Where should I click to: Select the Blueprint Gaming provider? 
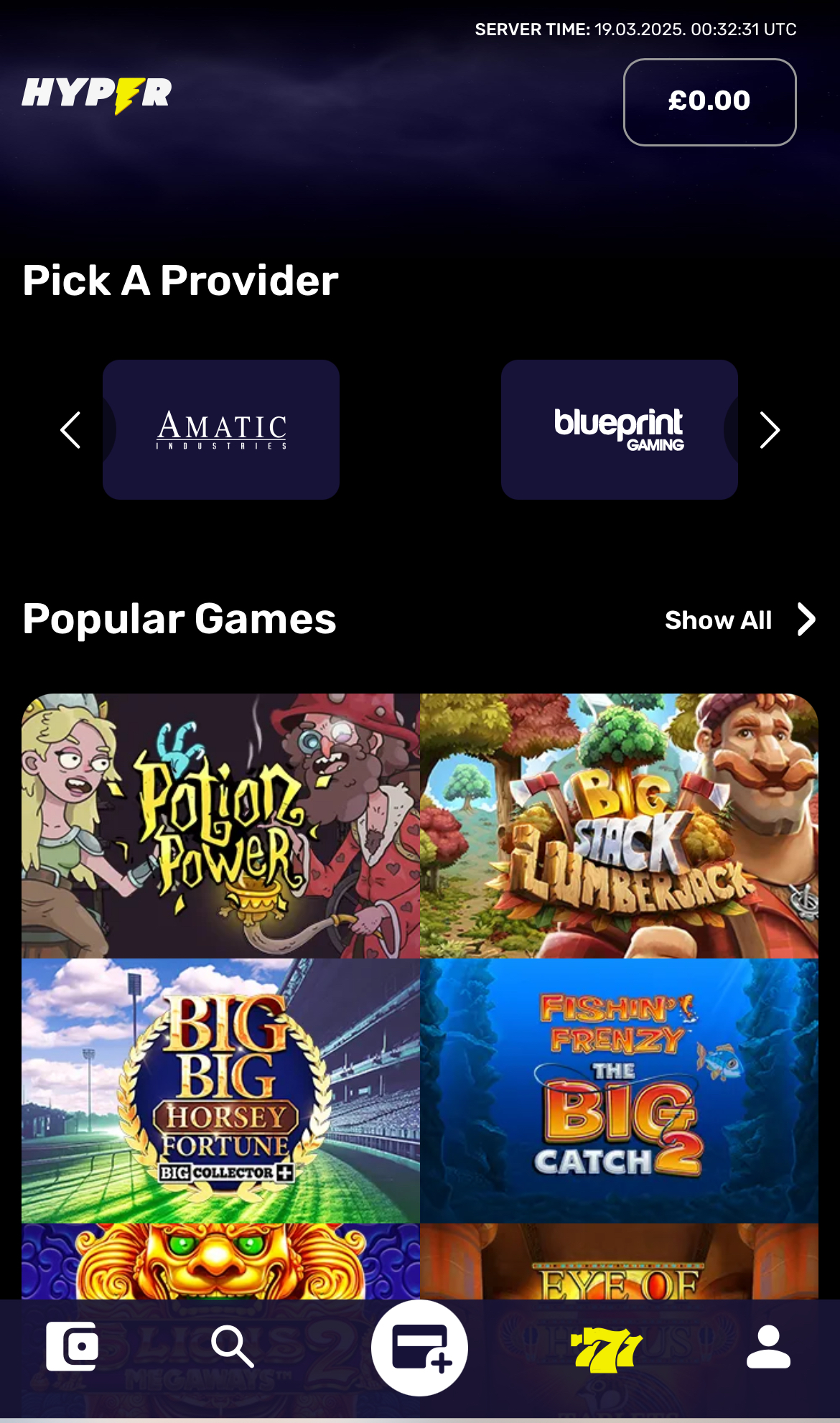(x=619, y=429)
